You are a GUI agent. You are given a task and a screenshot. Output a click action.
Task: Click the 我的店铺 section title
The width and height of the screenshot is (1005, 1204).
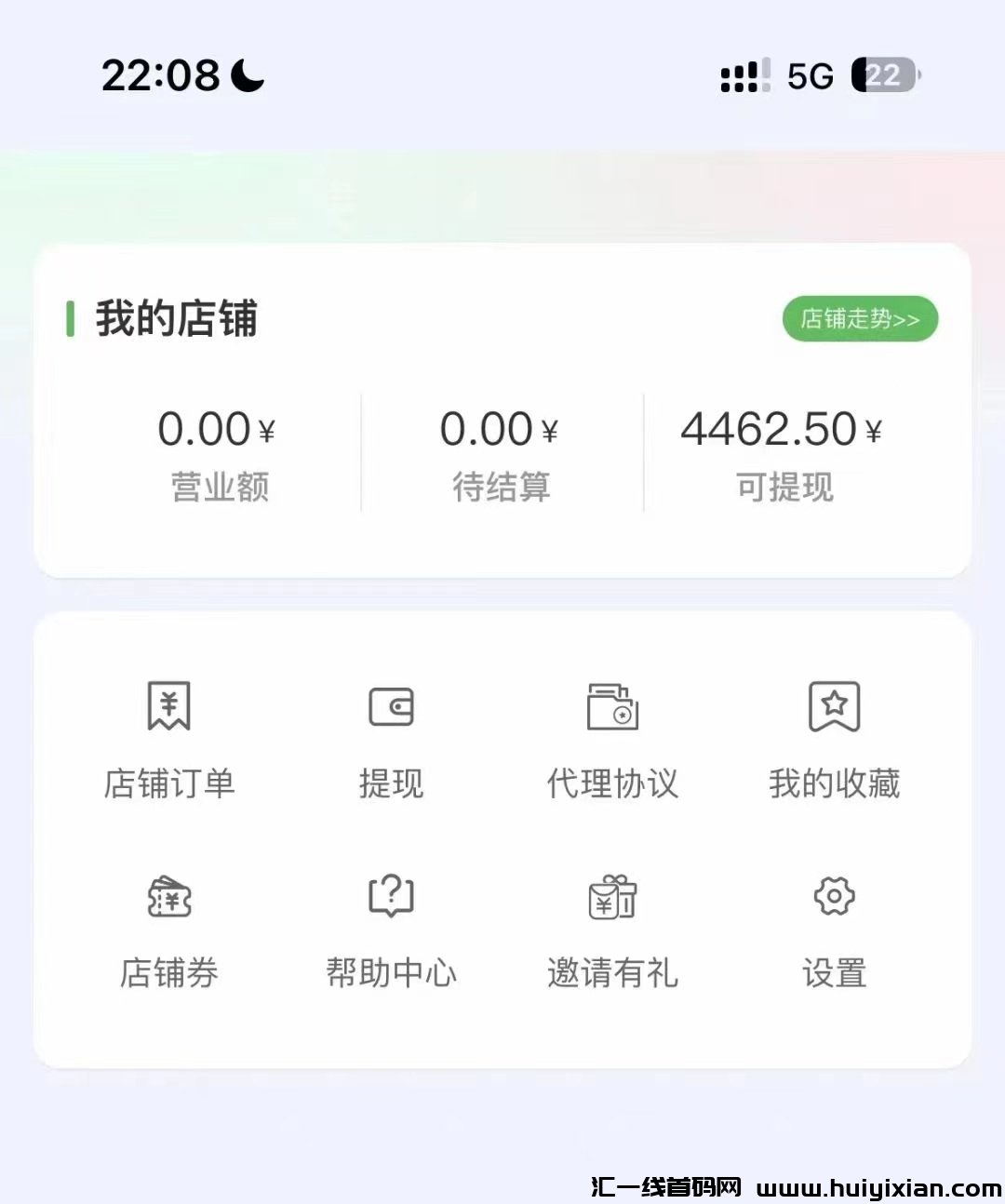point(177,318)
